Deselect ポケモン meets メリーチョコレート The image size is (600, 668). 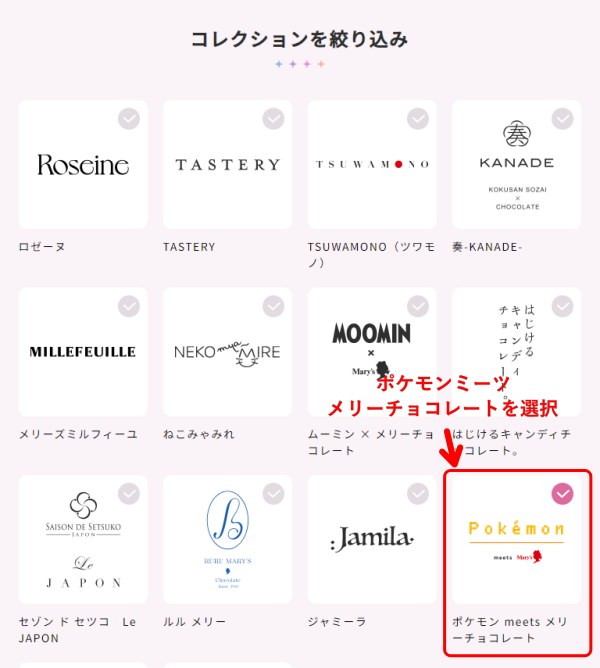click(x=516, y=540)
